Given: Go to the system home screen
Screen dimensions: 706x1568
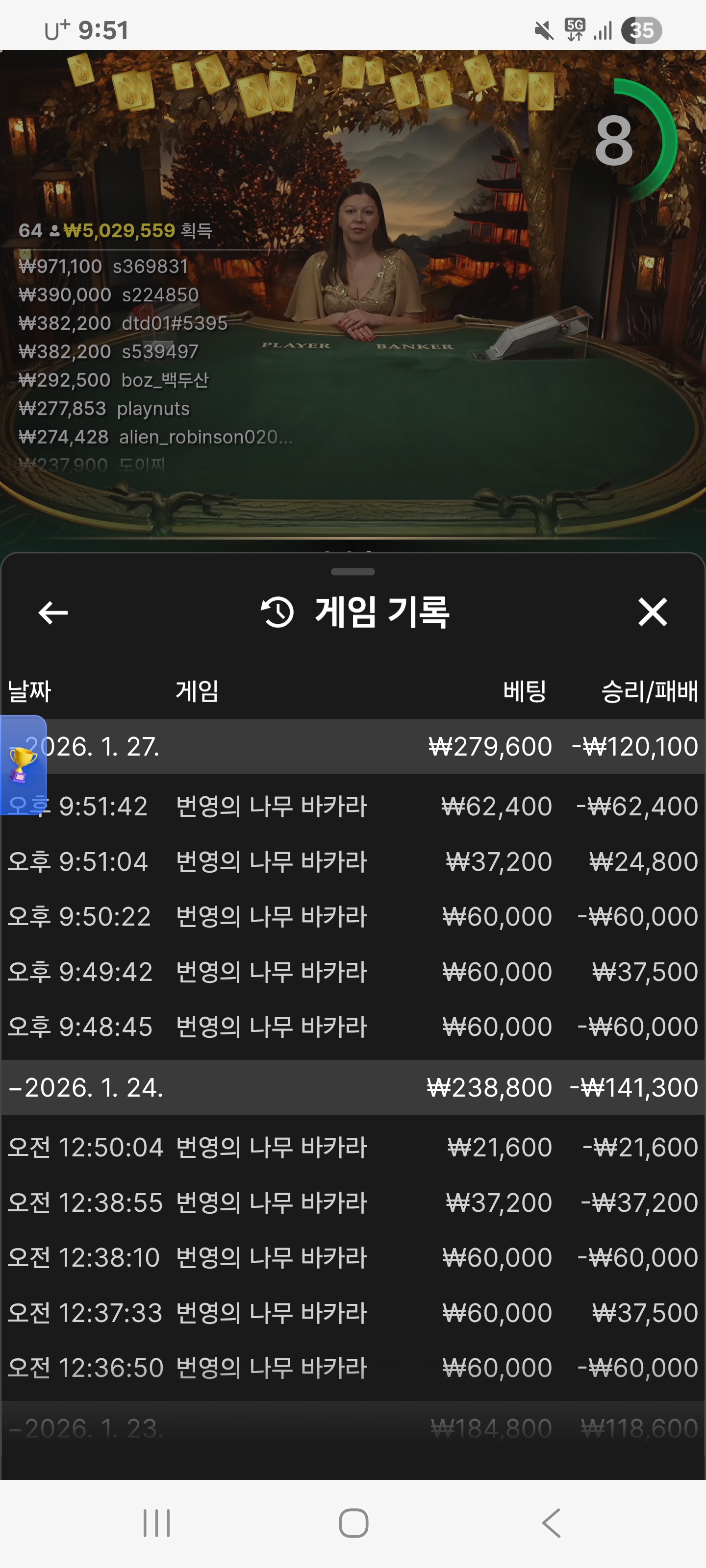Looking at the screenshot, I should pyautogui.click(x=353, y=1523).
